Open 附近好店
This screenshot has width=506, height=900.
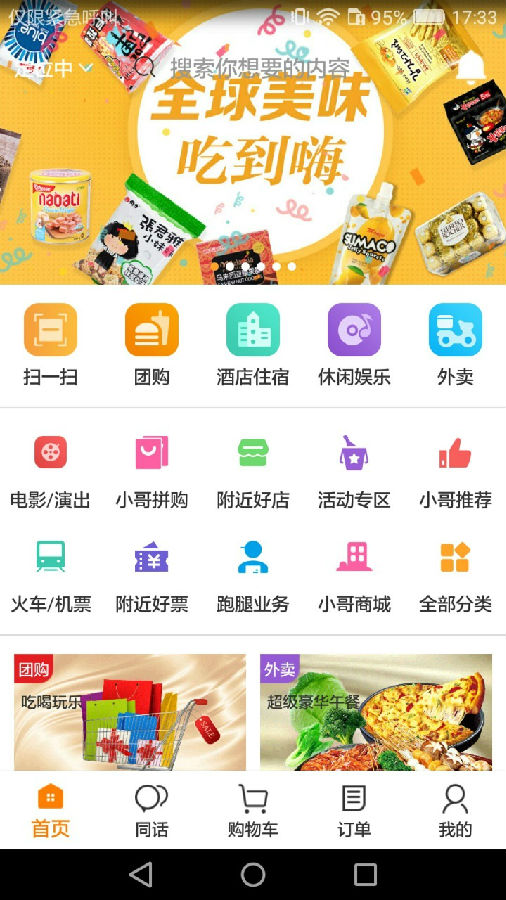click(x=252, y=472)
